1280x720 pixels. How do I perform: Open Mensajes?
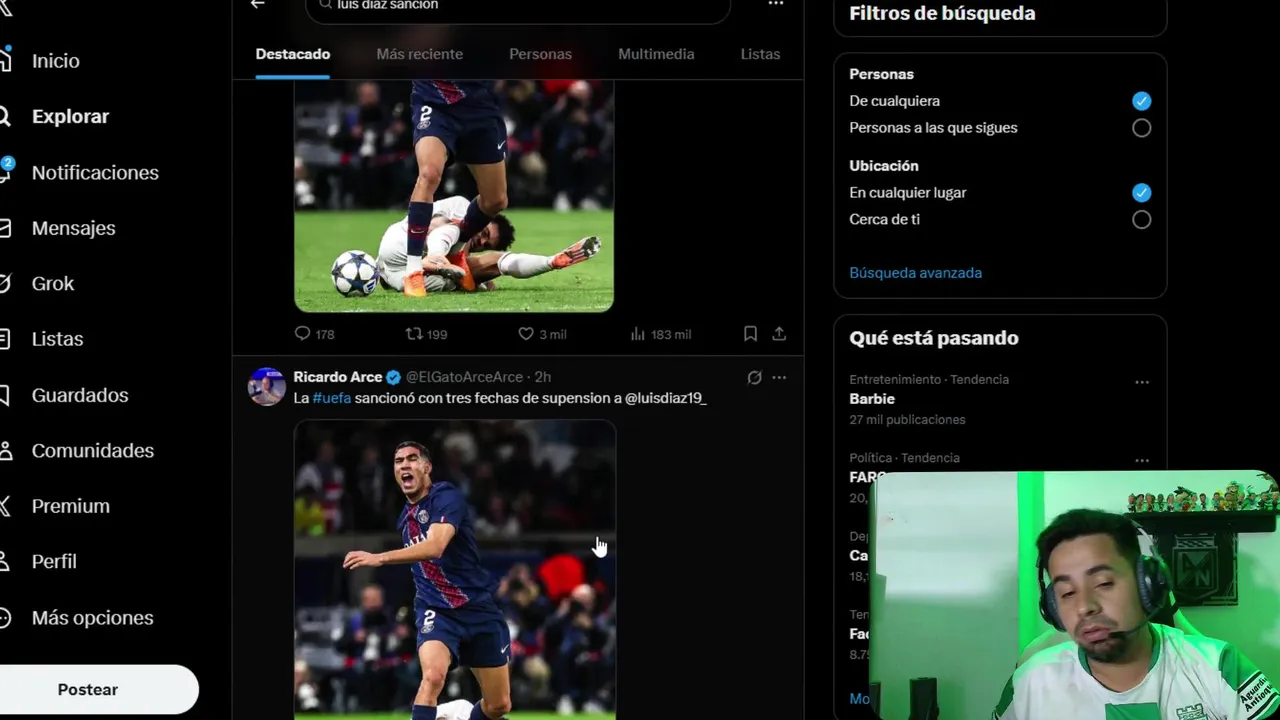tap(73, 228)
